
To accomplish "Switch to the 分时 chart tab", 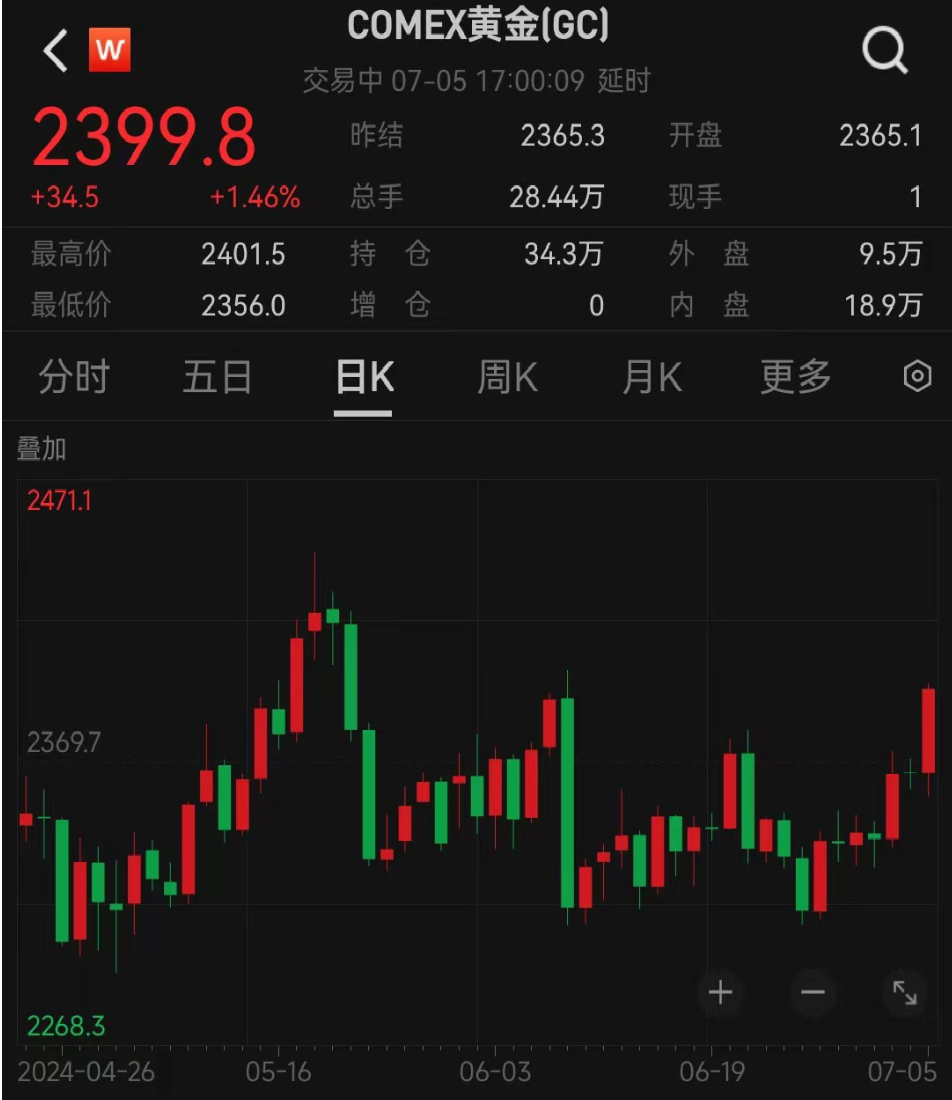I will tap(74, 378).
